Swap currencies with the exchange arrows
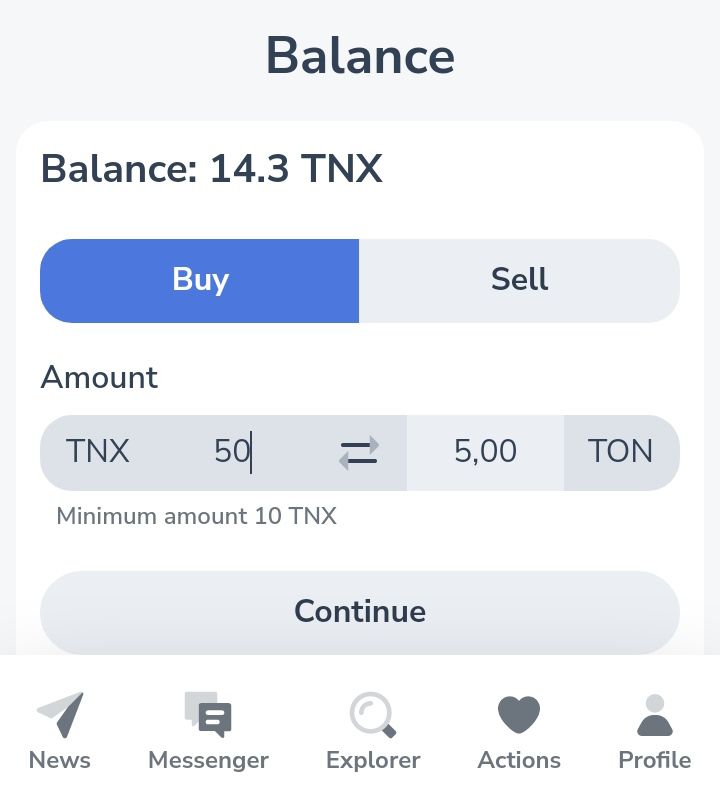The image size is (720, 793). (359, 452)
